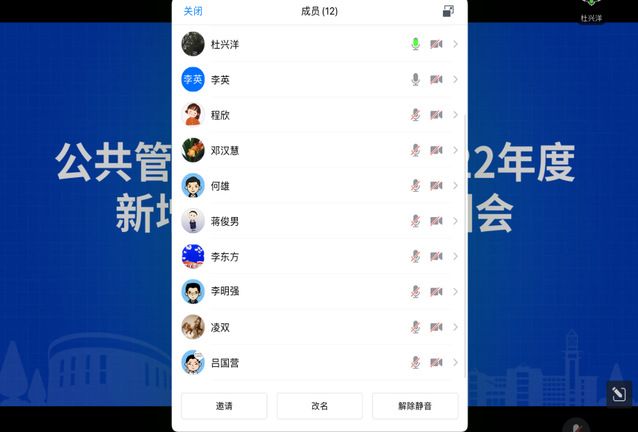This screenshot has height=432, width=638.
Task: Expand the chevron on 蒋俊男's row
Action: tap(455, 221)
